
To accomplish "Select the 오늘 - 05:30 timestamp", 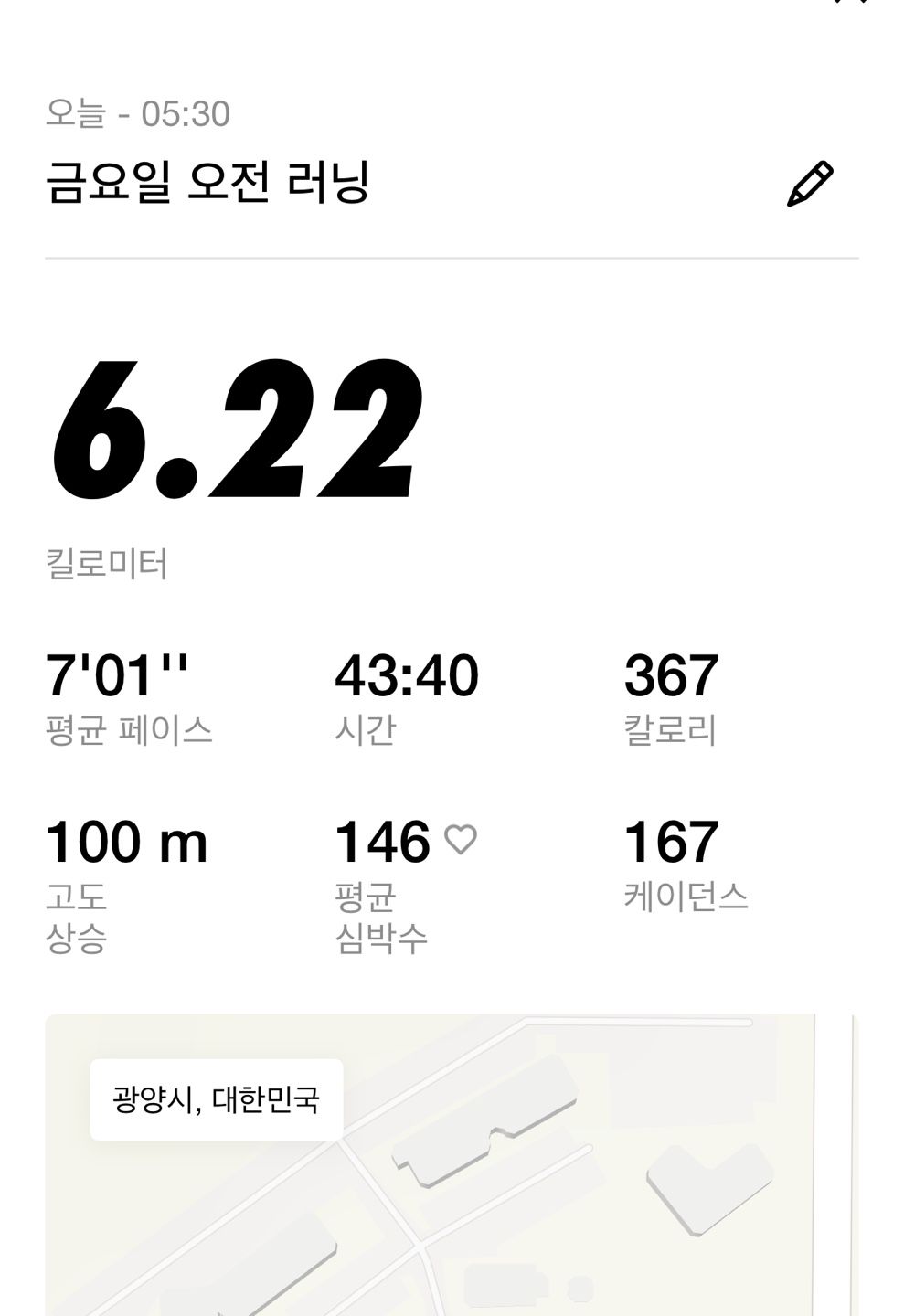I will [x=139, y=111].
